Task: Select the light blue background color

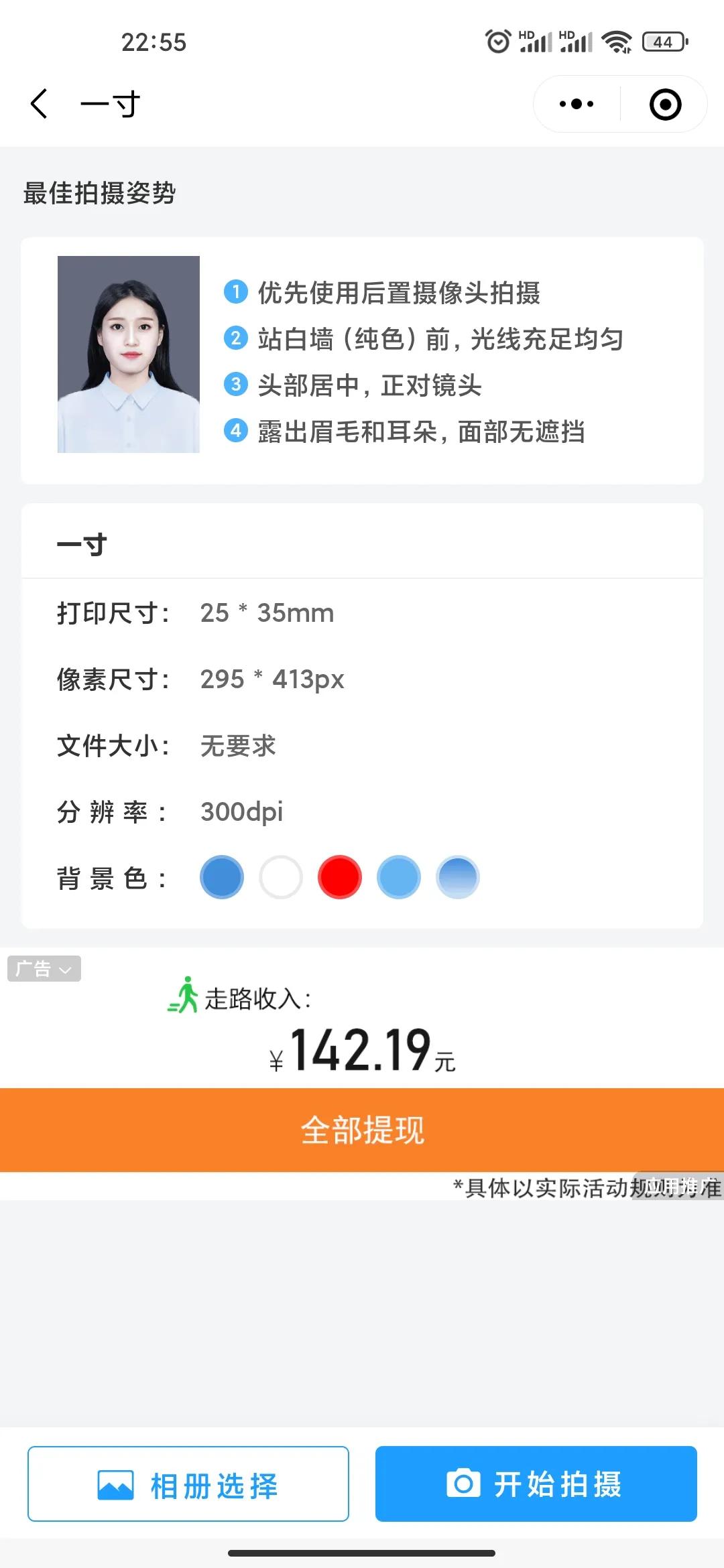Action: click(x=398, y=876)
